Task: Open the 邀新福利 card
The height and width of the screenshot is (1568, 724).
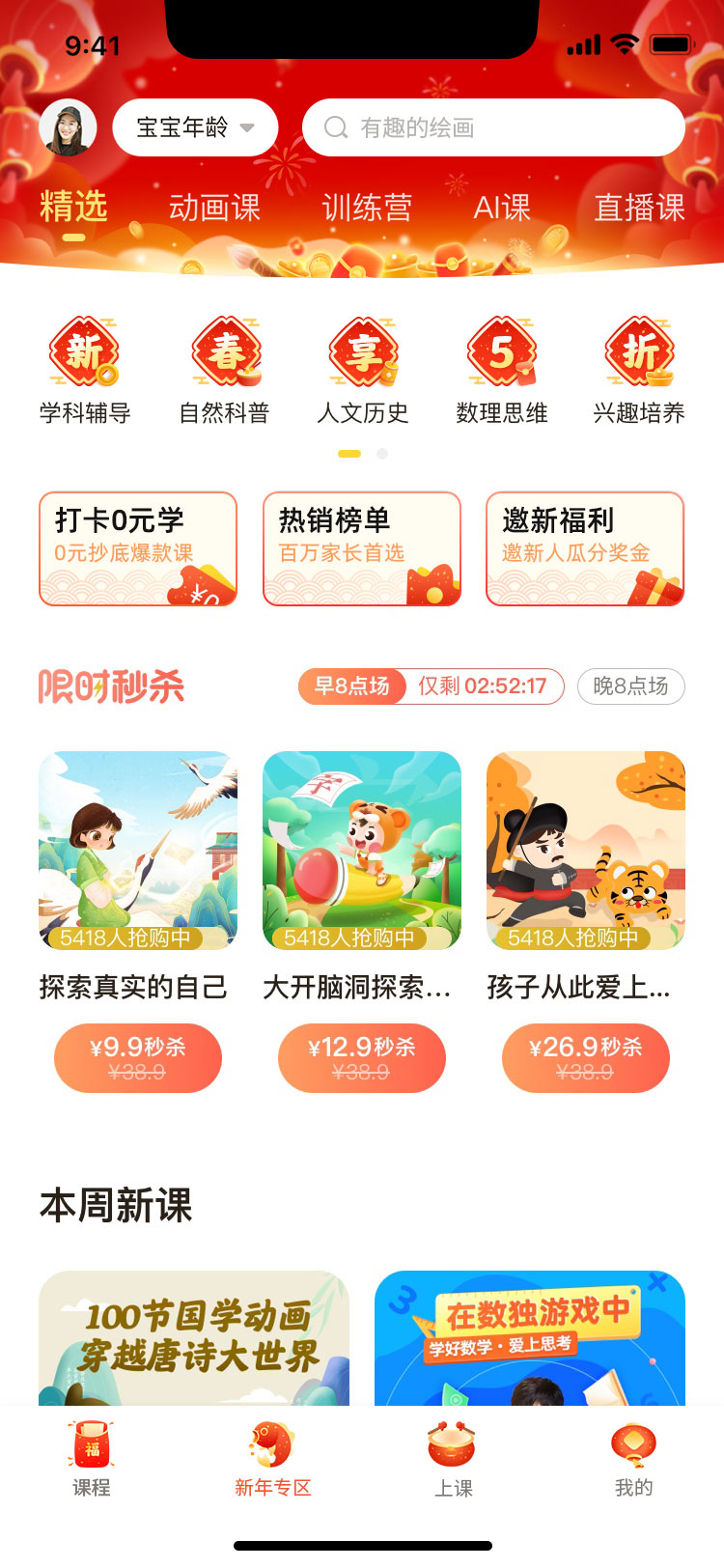Action: click(x=585, y=548)
